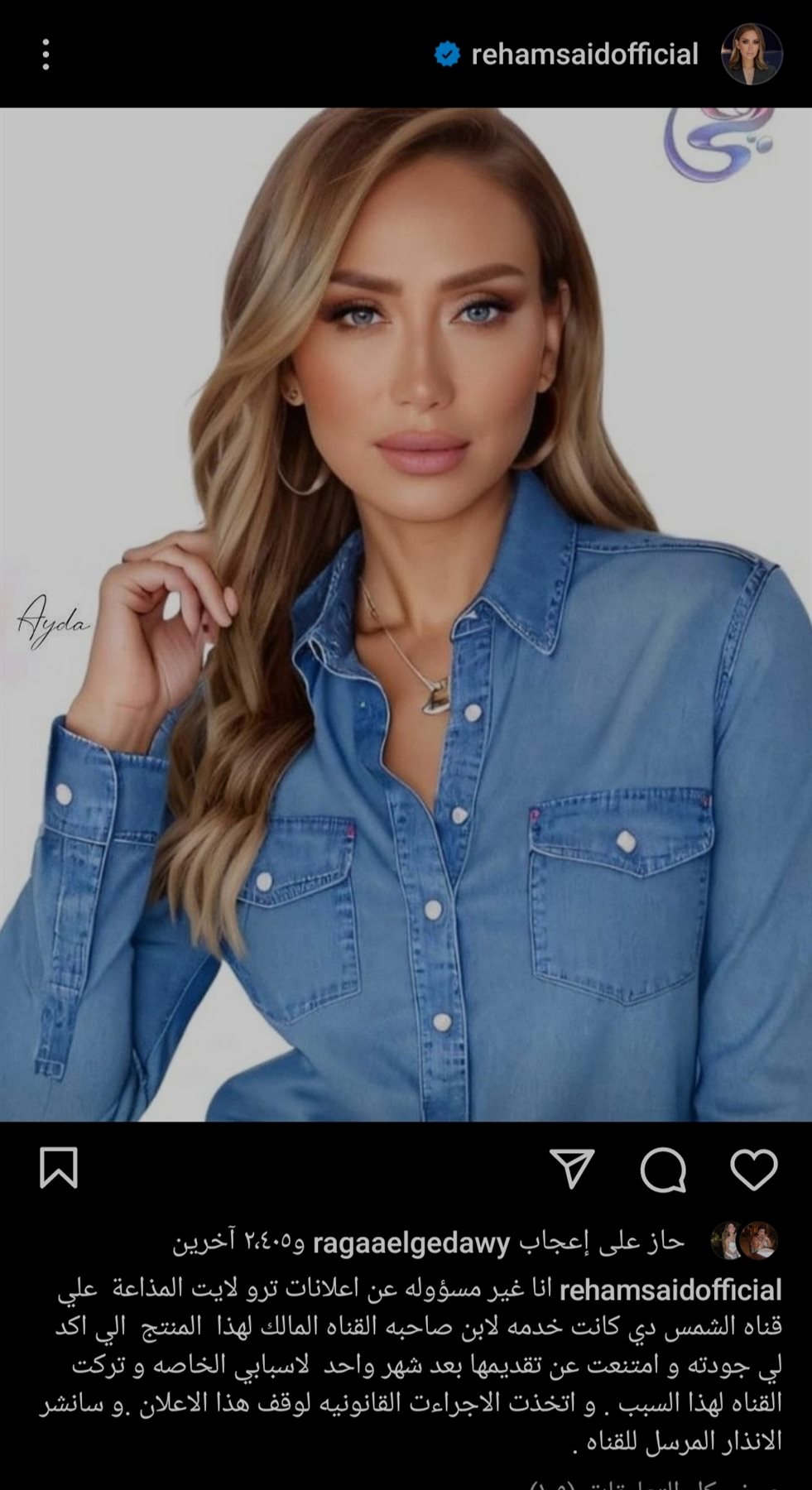Open the comments bubble icon
Screen dimensions: 812x1490
pyautogui.click(x=663, y=1169)
